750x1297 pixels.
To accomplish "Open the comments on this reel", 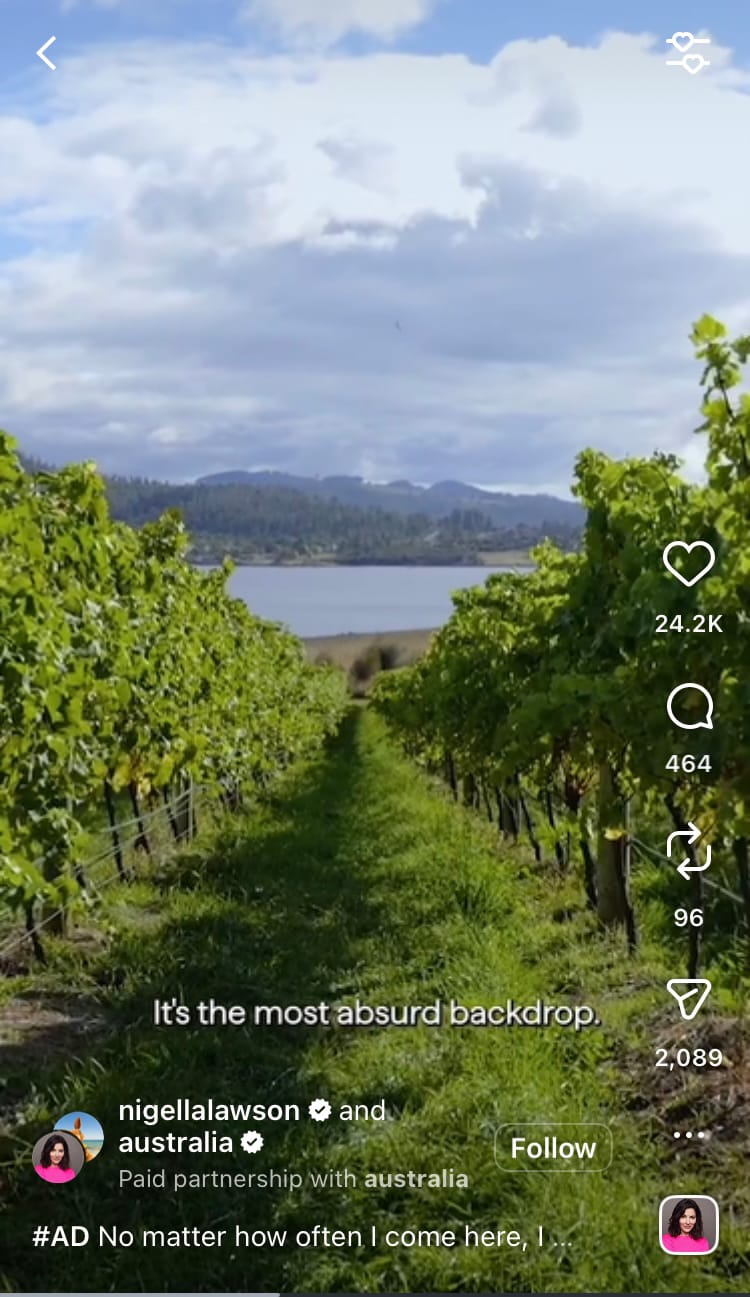I will [x=689, y=708].
